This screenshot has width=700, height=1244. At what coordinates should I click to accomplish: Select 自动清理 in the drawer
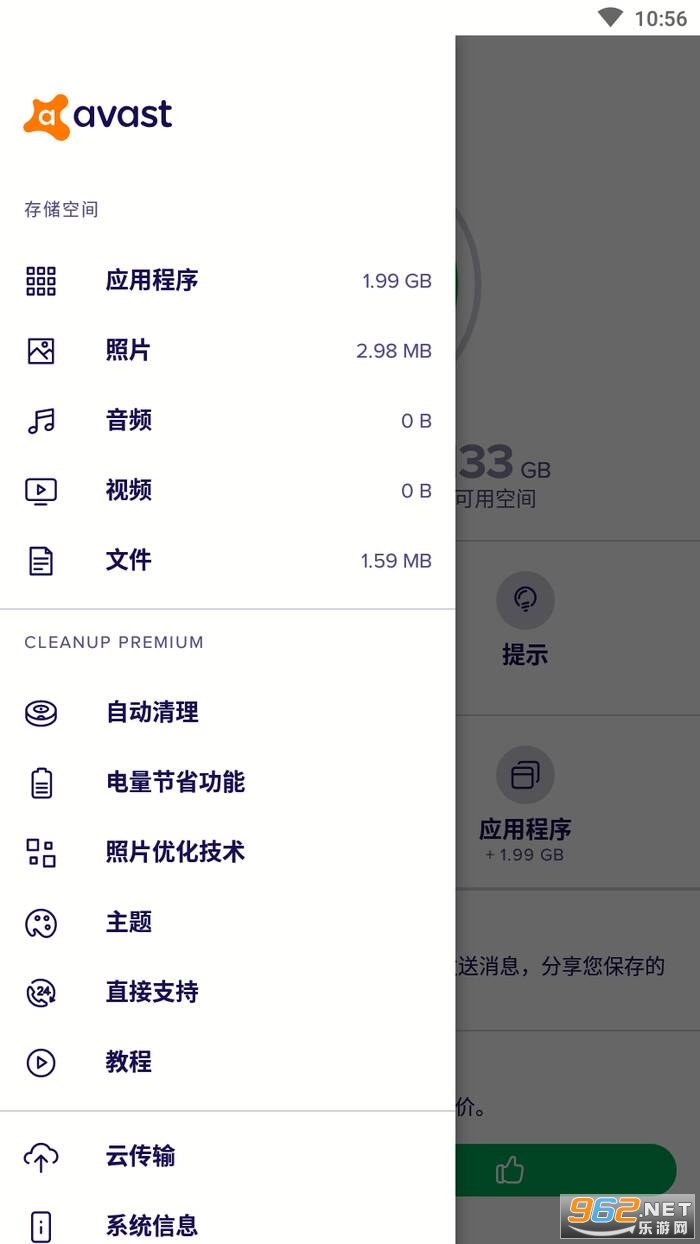click(x=227, y=712)
